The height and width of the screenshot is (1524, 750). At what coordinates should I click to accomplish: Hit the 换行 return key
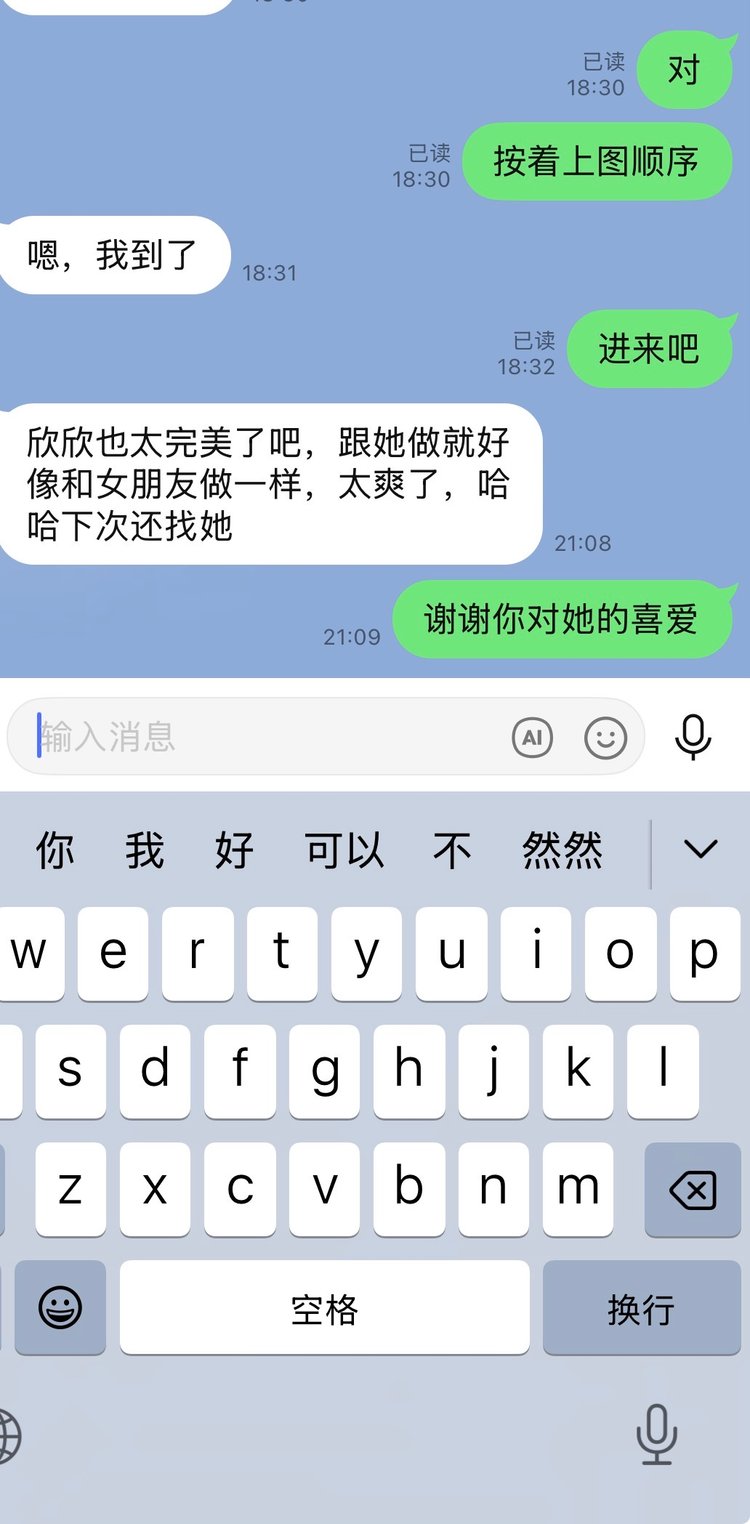641,1308
